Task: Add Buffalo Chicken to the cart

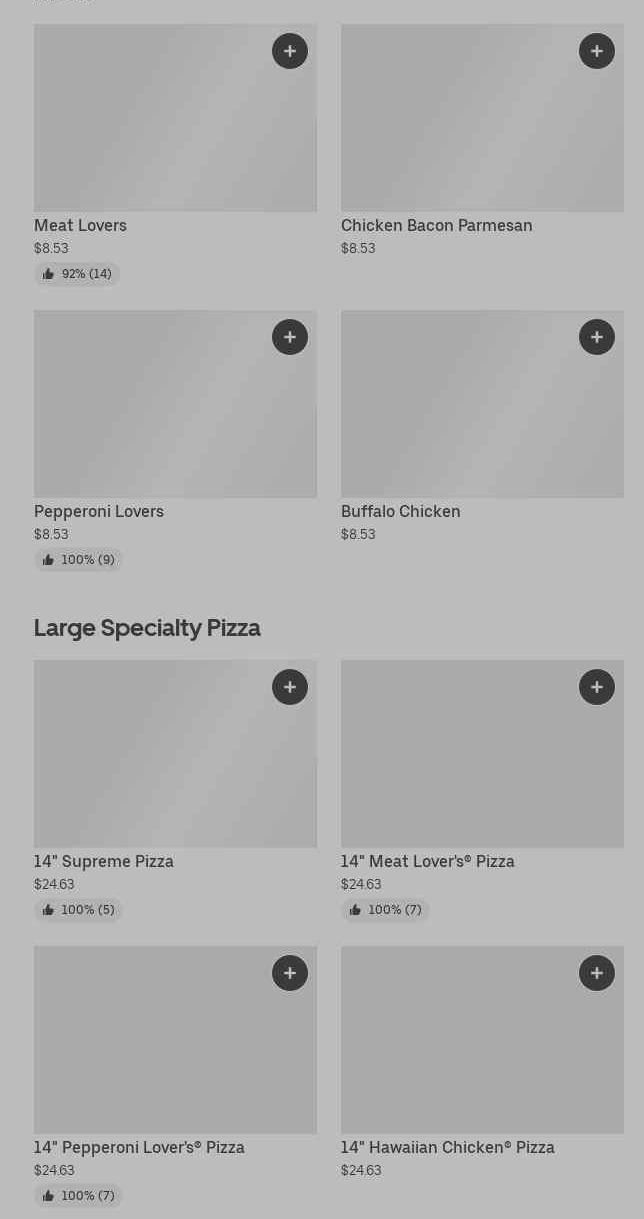Action: click(597, 337)
